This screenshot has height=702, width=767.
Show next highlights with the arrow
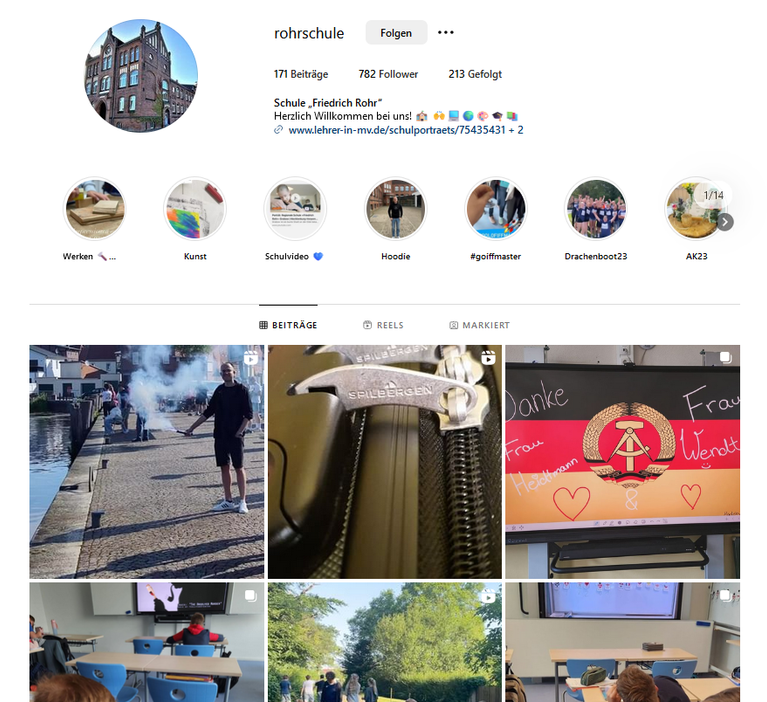(x=725, y=222)
